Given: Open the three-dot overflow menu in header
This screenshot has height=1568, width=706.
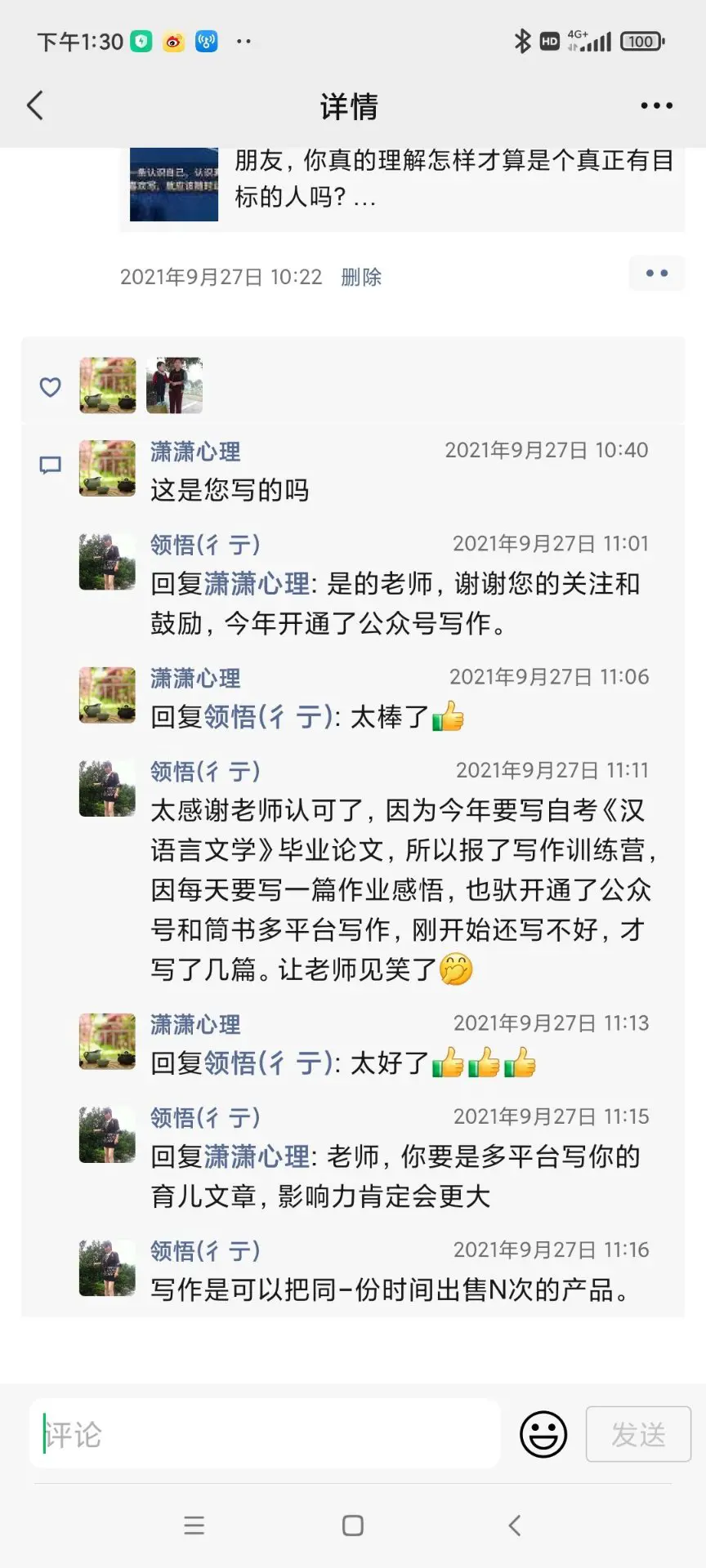Looking at the screenshot, I should [656, 106].
